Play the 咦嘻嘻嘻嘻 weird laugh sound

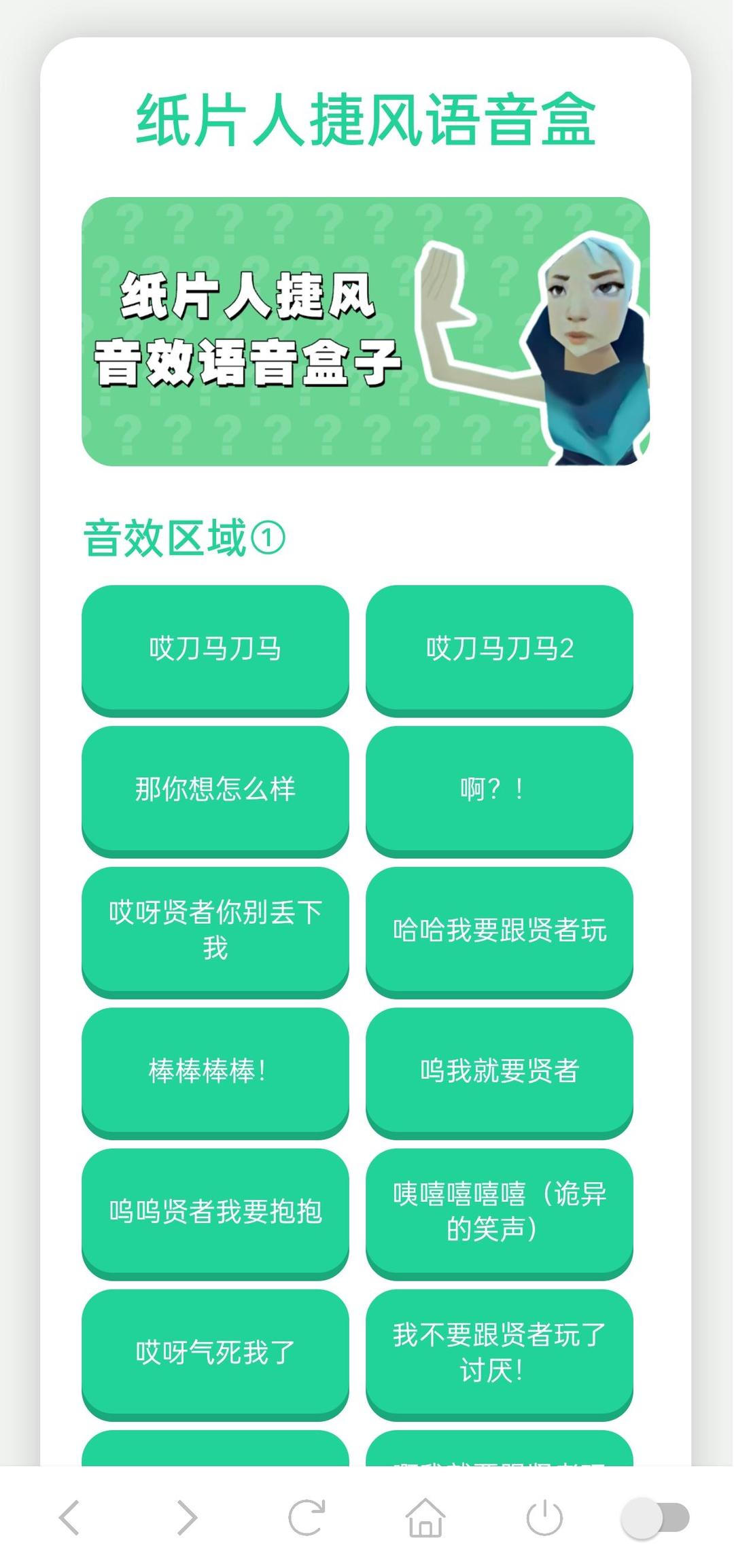click(499, 1211)
